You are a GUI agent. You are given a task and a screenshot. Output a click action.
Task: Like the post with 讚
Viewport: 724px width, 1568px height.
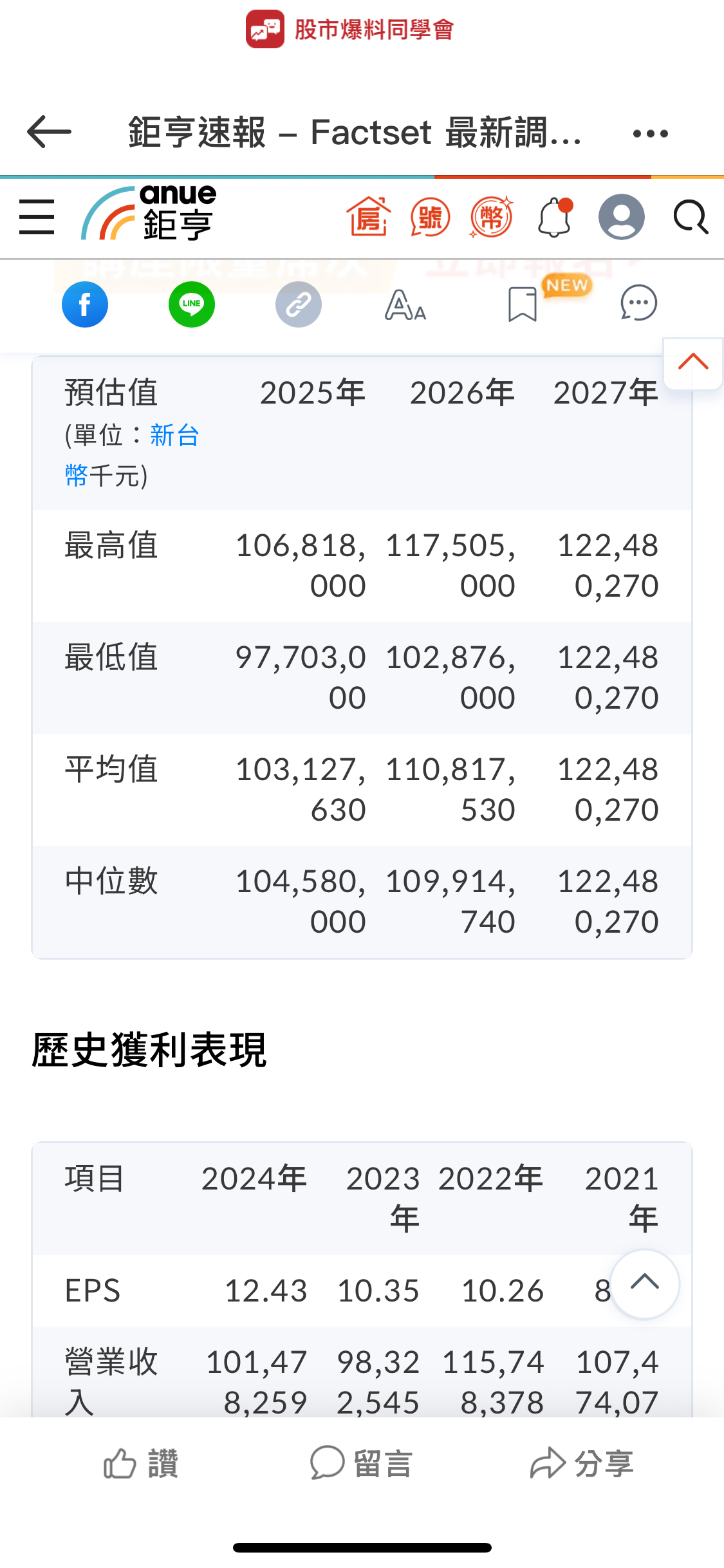[140, 1464]
